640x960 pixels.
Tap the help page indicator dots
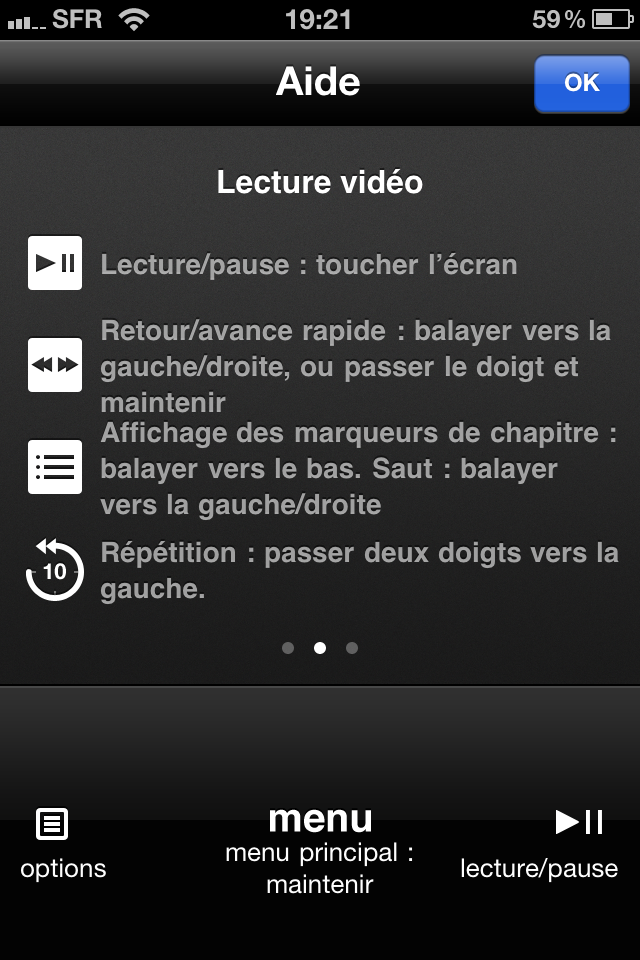tap(320, 648)
